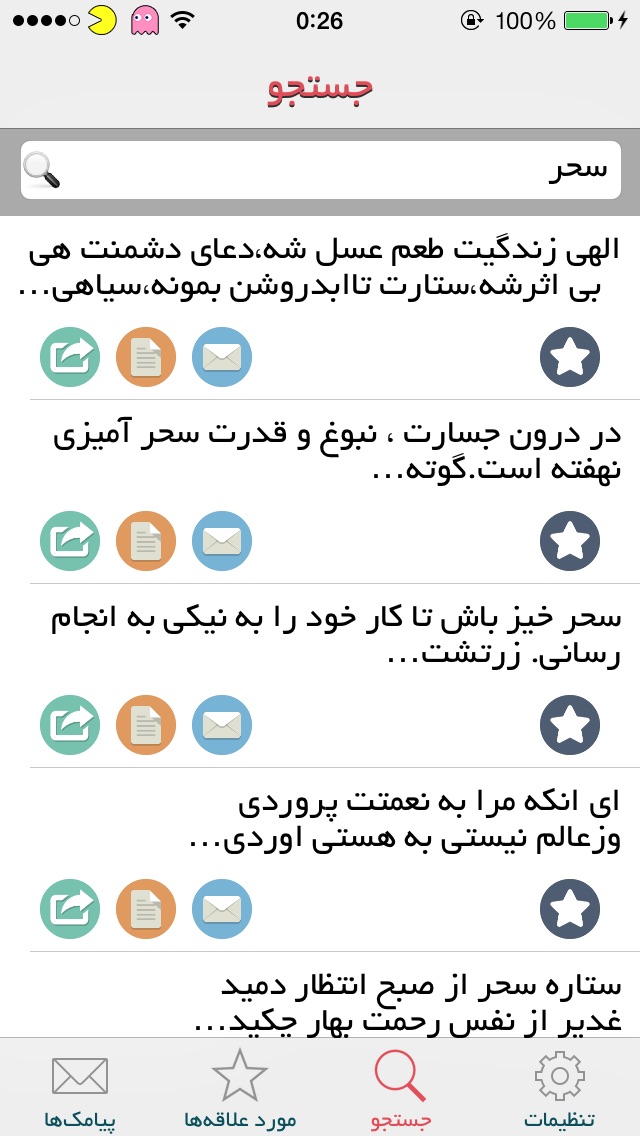
Task: Share the گوته quote about جسارت
Action: 70,541
